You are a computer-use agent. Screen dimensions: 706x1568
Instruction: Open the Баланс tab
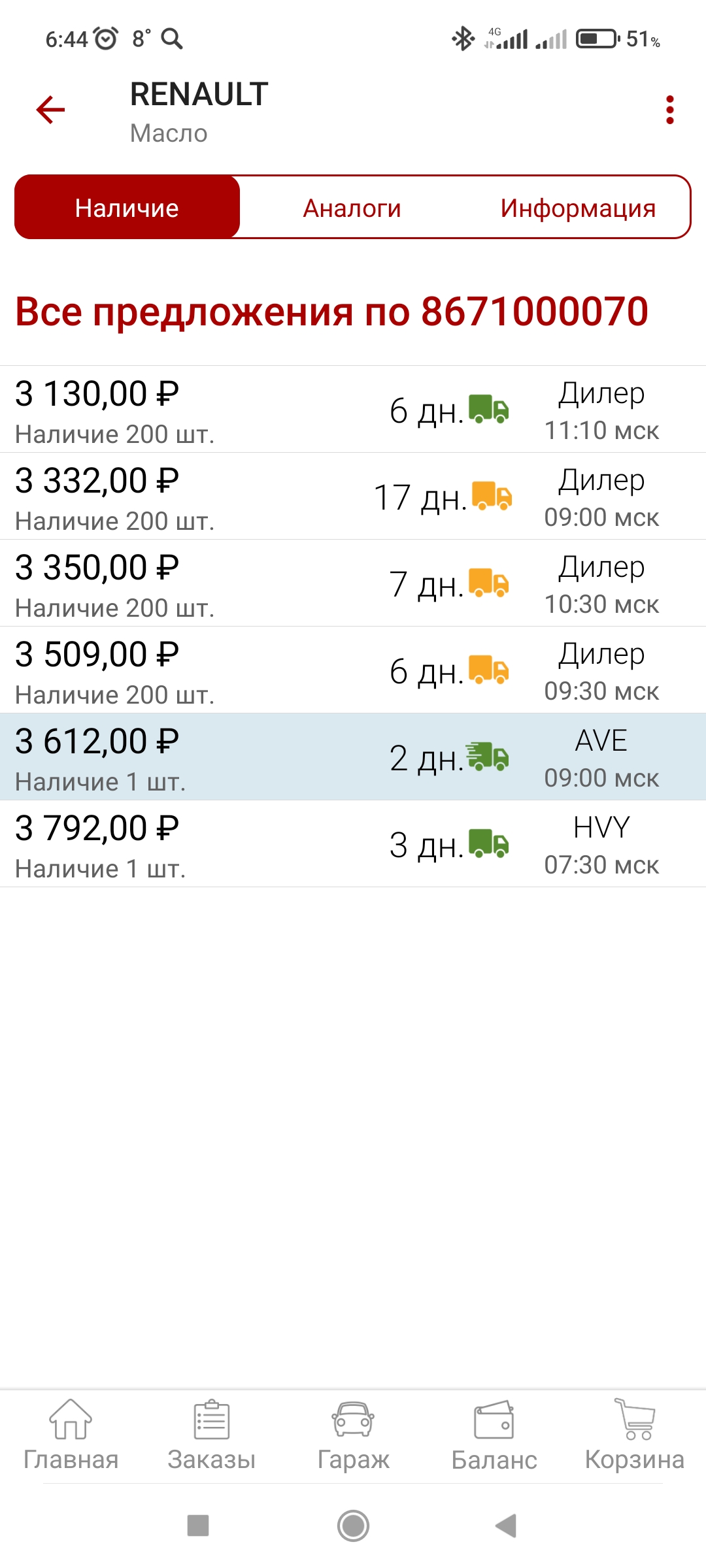[494, 1436]
